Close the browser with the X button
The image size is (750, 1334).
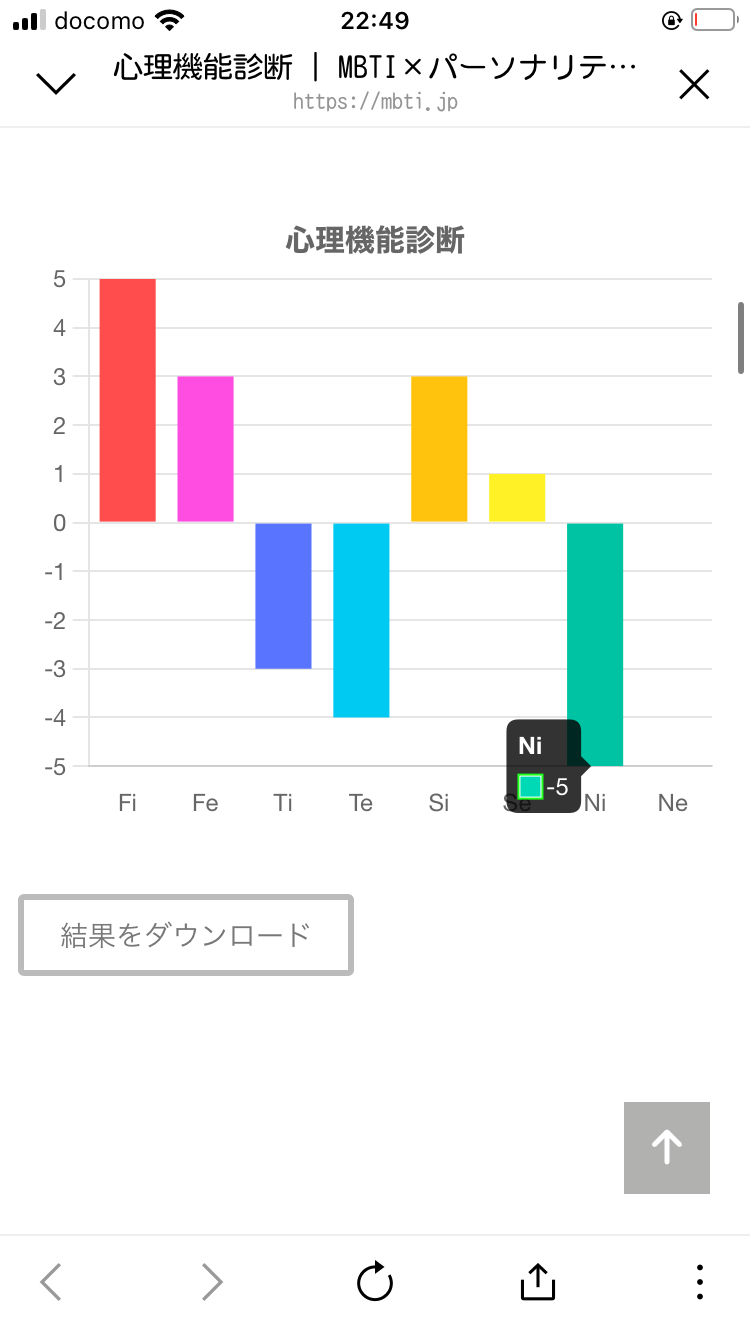tap(693, 85)
